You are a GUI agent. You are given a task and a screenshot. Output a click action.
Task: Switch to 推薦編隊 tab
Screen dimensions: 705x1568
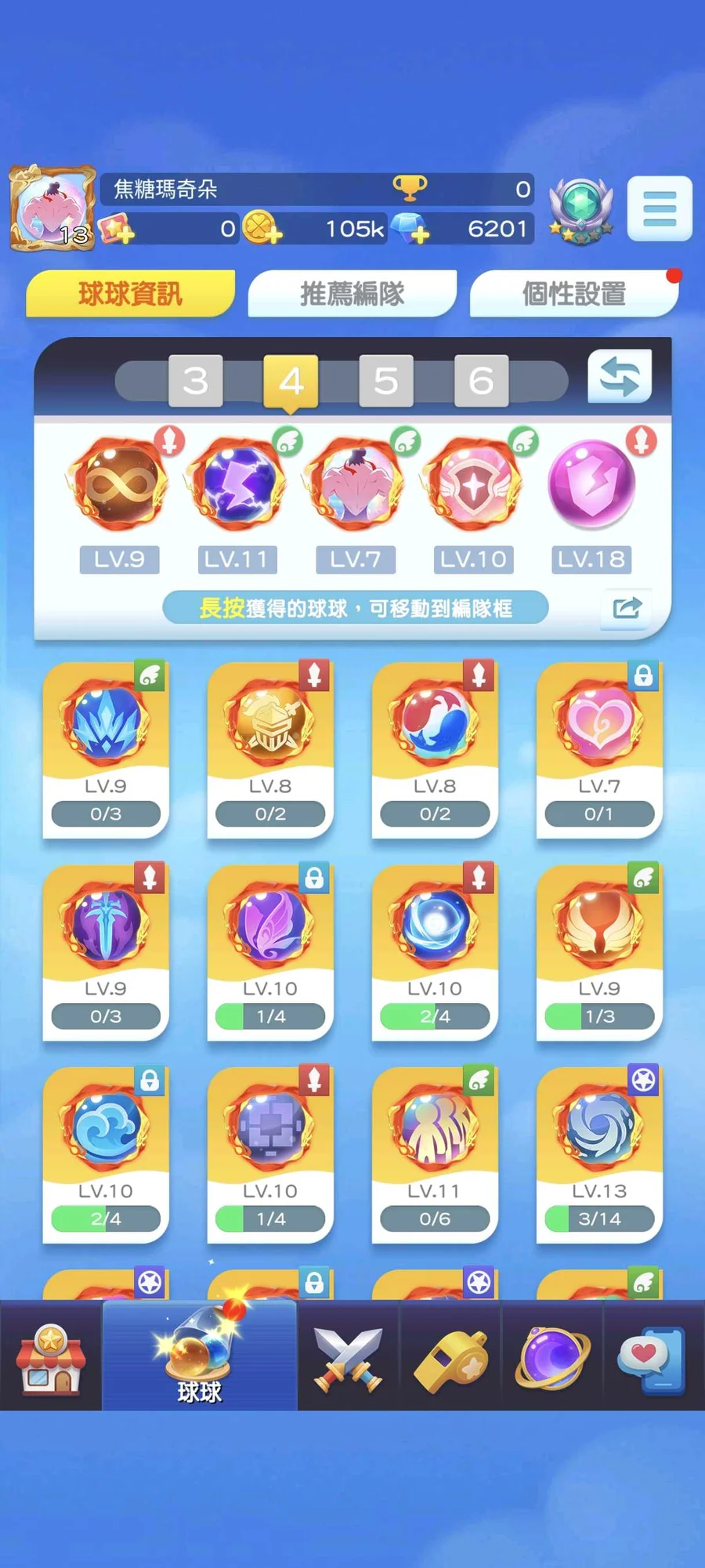pos(352,294)
